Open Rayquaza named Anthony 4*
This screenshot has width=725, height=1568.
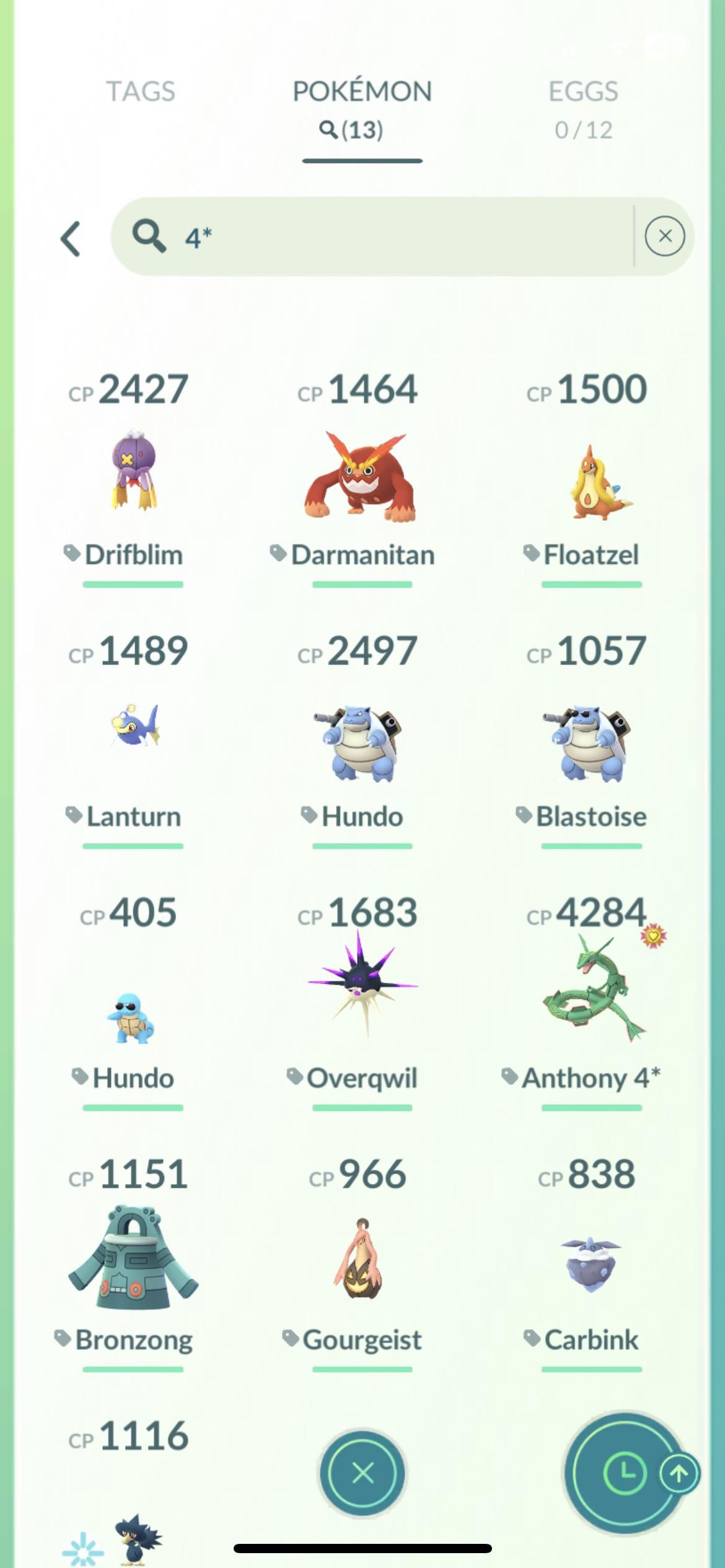(591, 991)
